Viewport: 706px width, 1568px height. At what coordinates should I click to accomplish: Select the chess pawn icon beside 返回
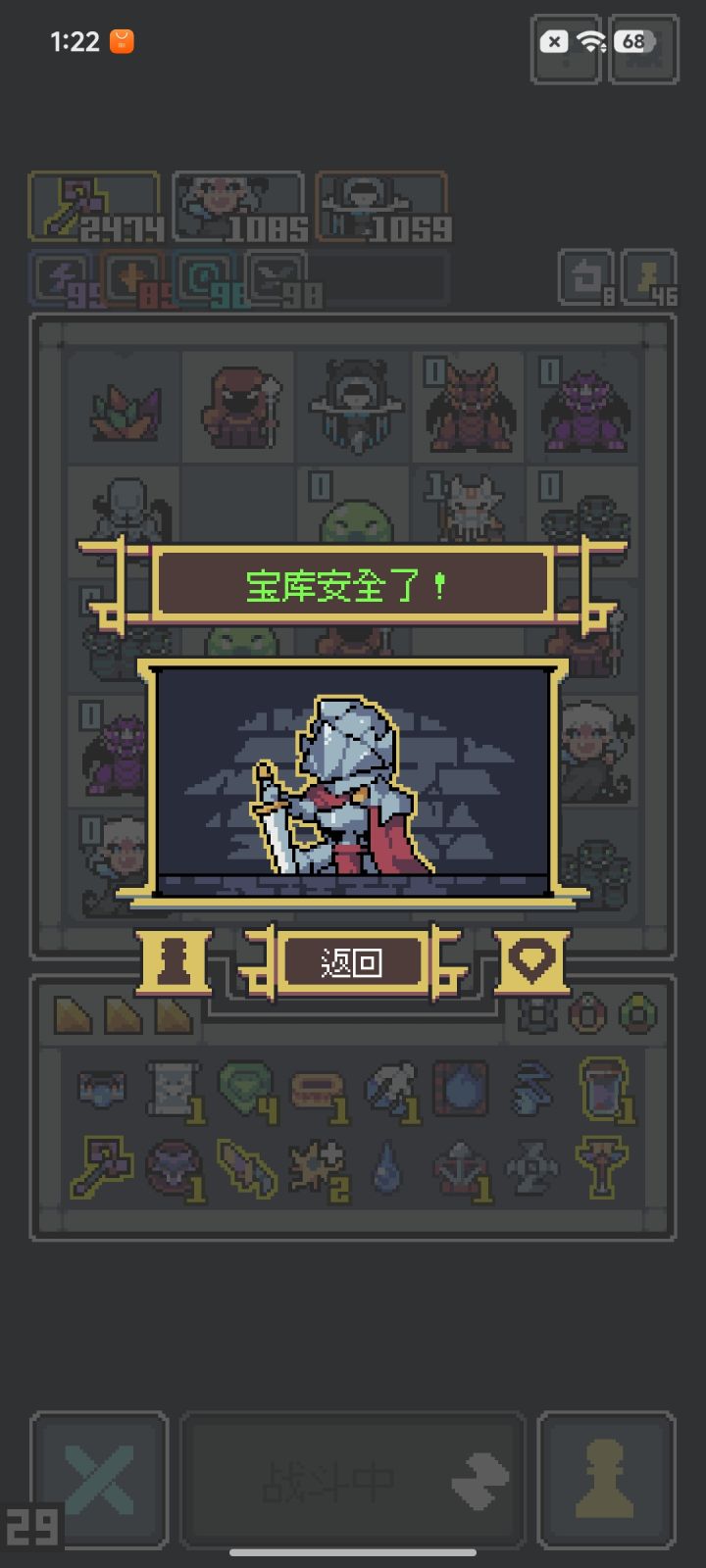[x=175, y=961]
